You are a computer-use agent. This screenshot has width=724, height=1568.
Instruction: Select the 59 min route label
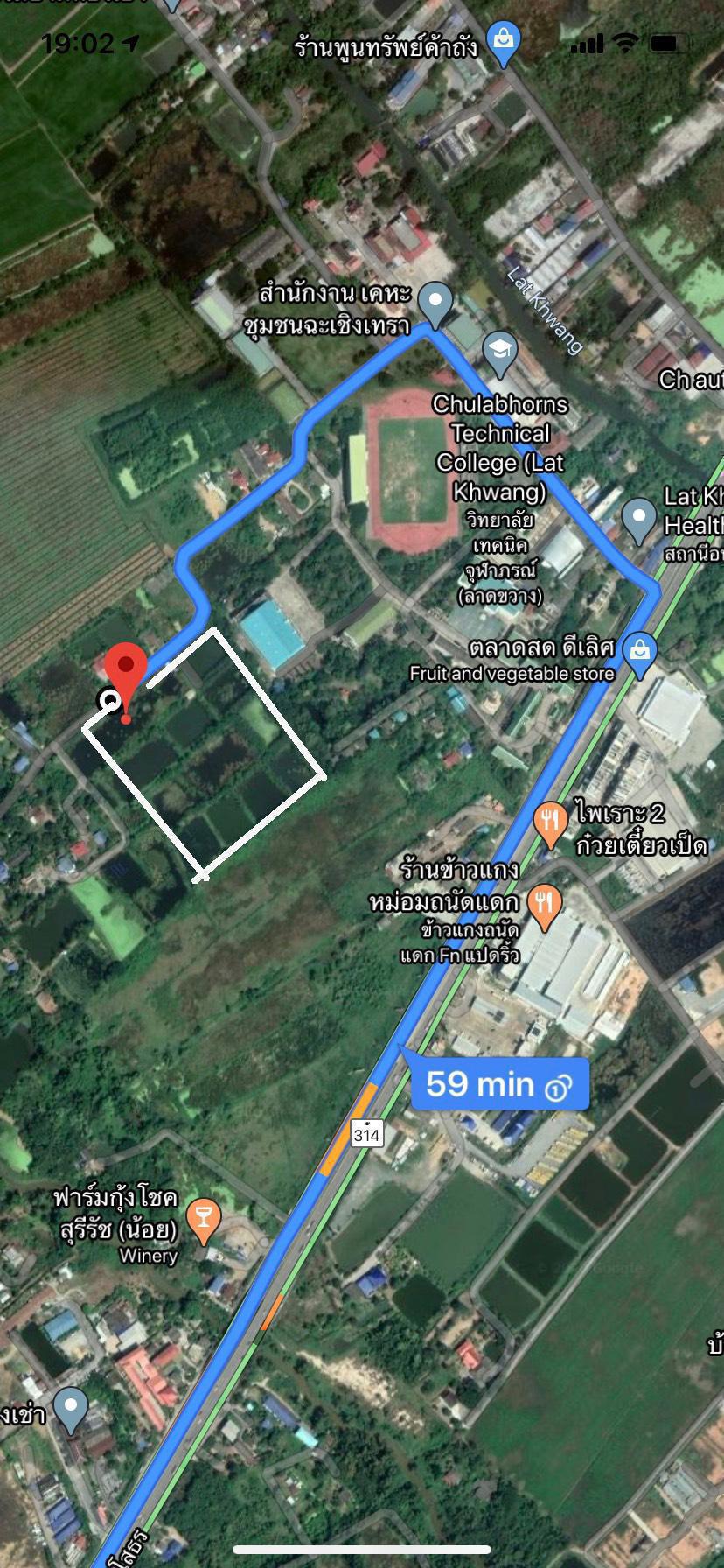click(x=498, y=1085)
